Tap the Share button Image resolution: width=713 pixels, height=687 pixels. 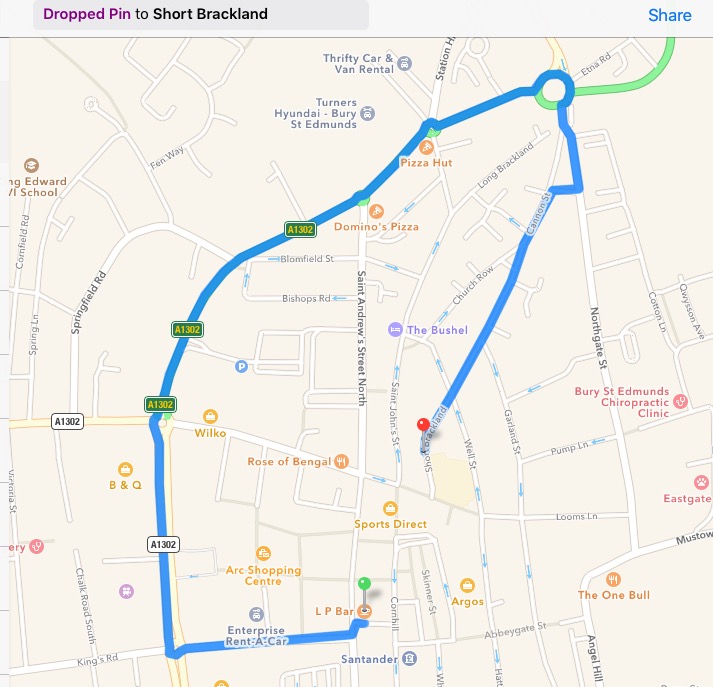669,15
